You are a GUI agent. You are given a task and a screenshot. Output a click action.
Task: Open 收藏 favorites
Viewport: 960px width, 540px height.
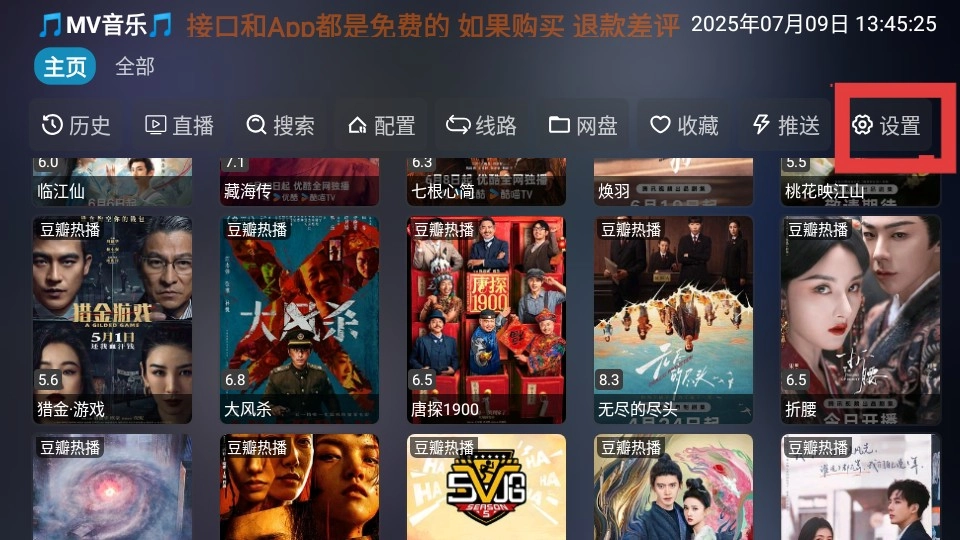685,125
